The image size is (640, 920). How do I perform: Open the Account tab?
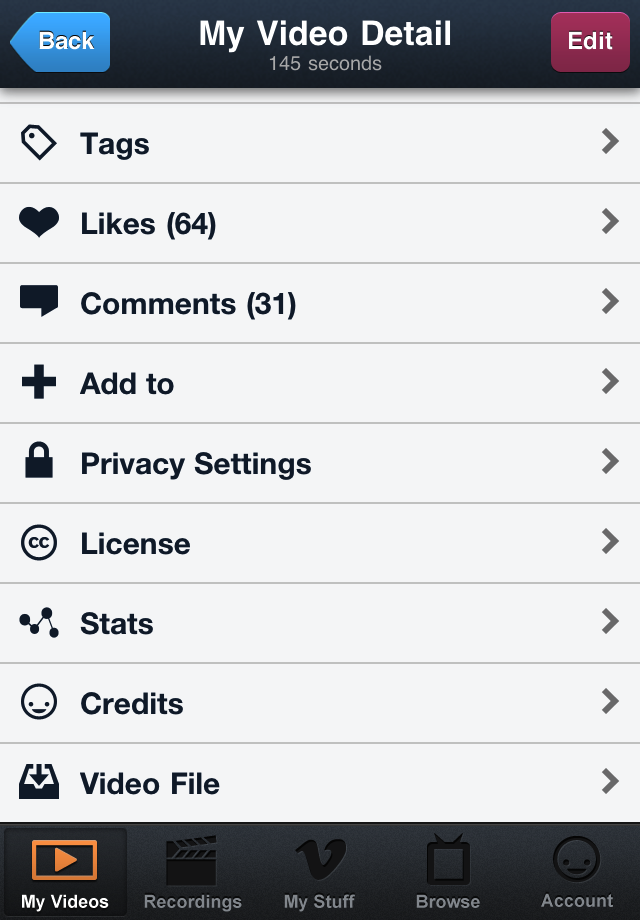click(x=576, y=872)
